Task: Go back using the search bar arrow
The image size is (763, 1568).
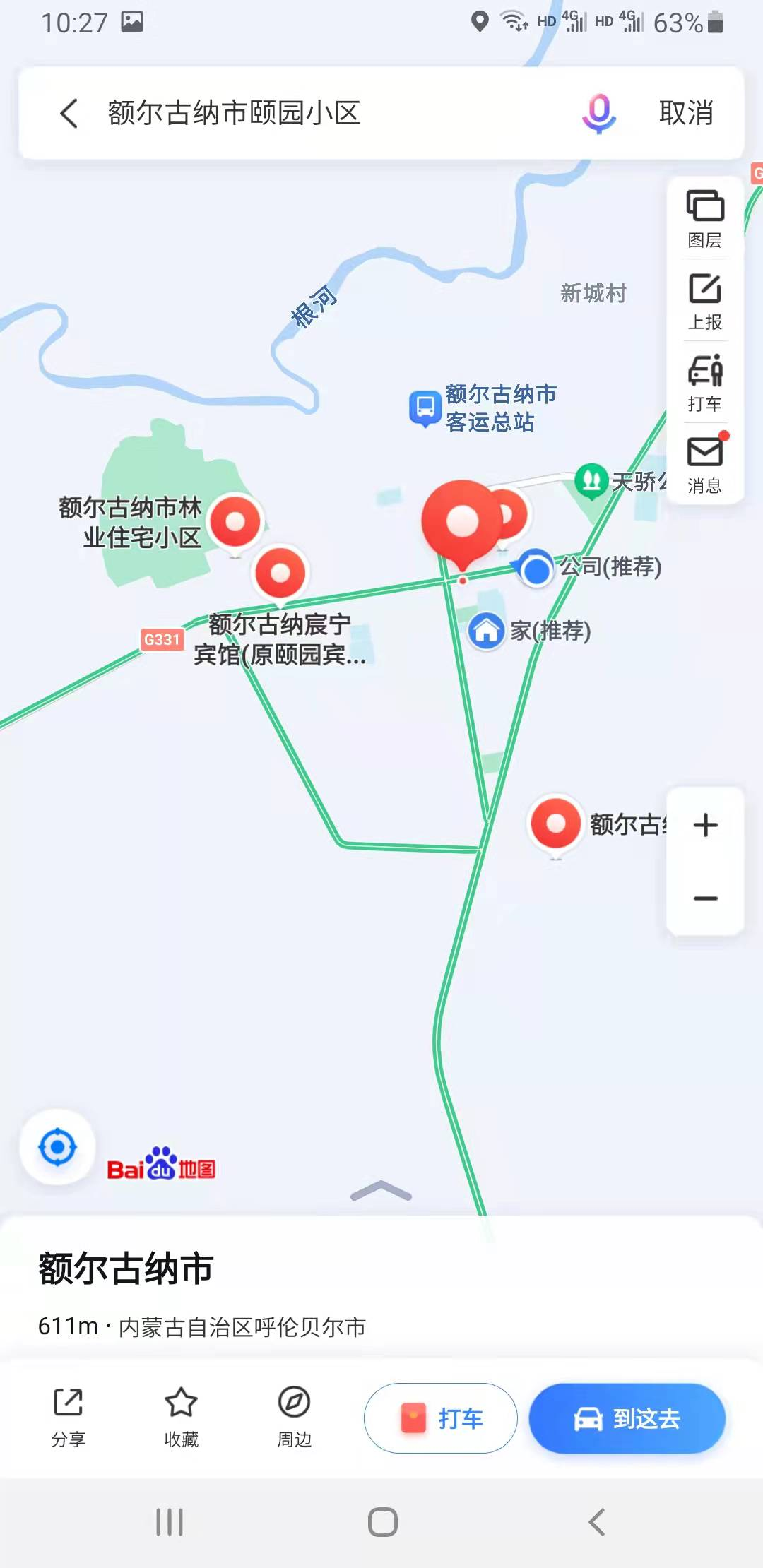Action: point(69,113)
